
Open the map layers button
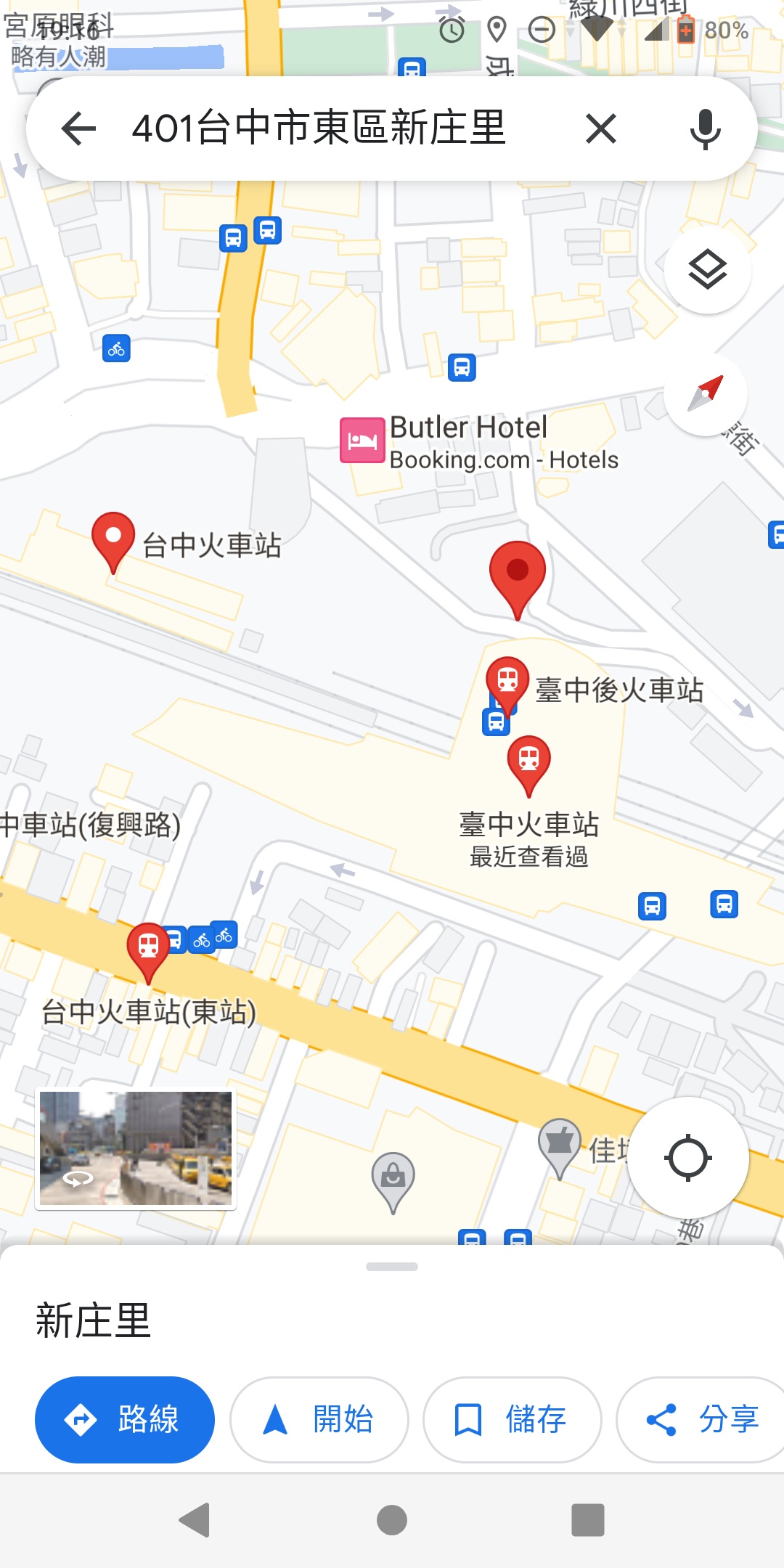707,270
